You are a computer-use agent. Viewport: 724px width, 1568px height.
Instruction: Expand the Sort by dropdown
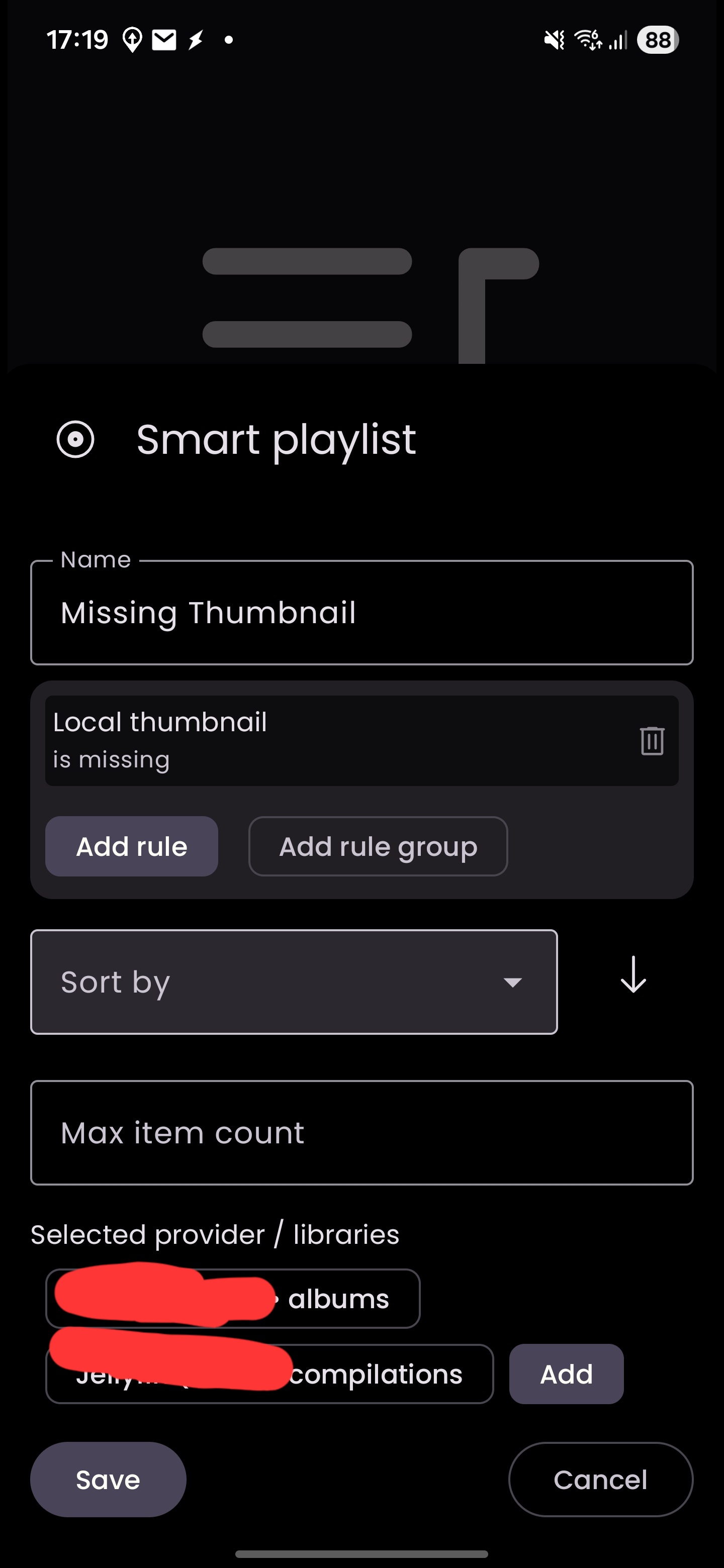[294, 982]
